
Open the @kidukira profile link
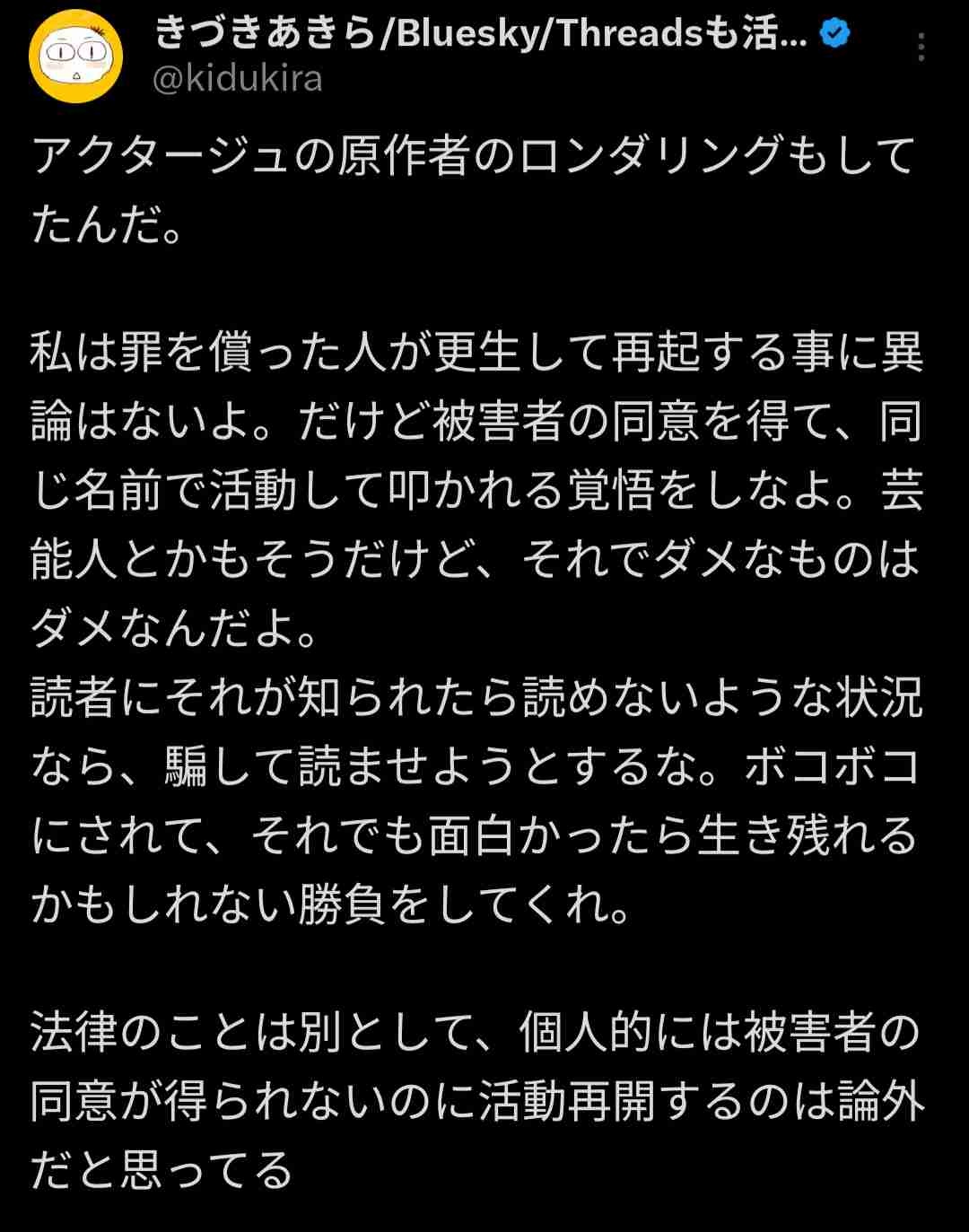click(237, 80)
